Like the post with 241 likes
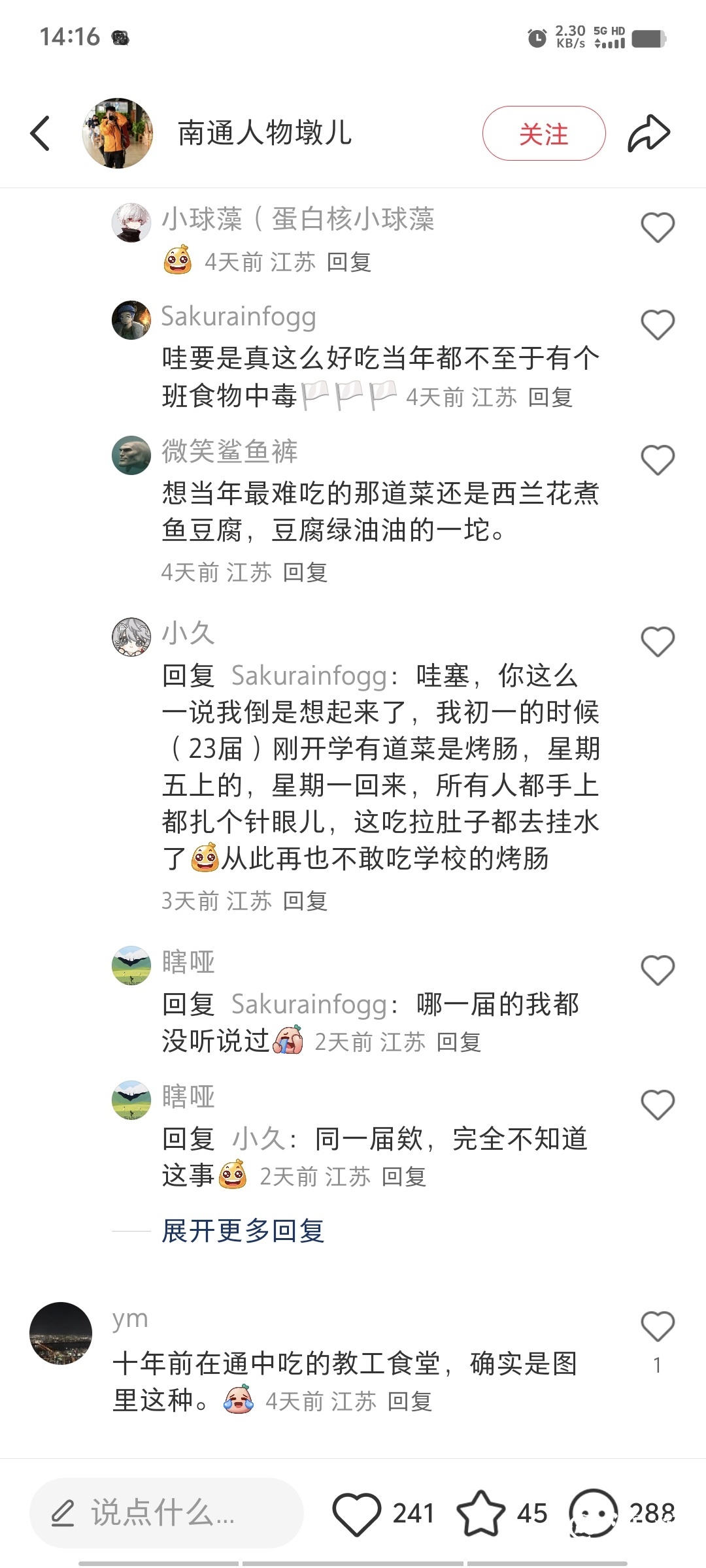Image resolution: width=706 pixels, height=1568 pixels. pyautogui.click(x=357, y=1513)
